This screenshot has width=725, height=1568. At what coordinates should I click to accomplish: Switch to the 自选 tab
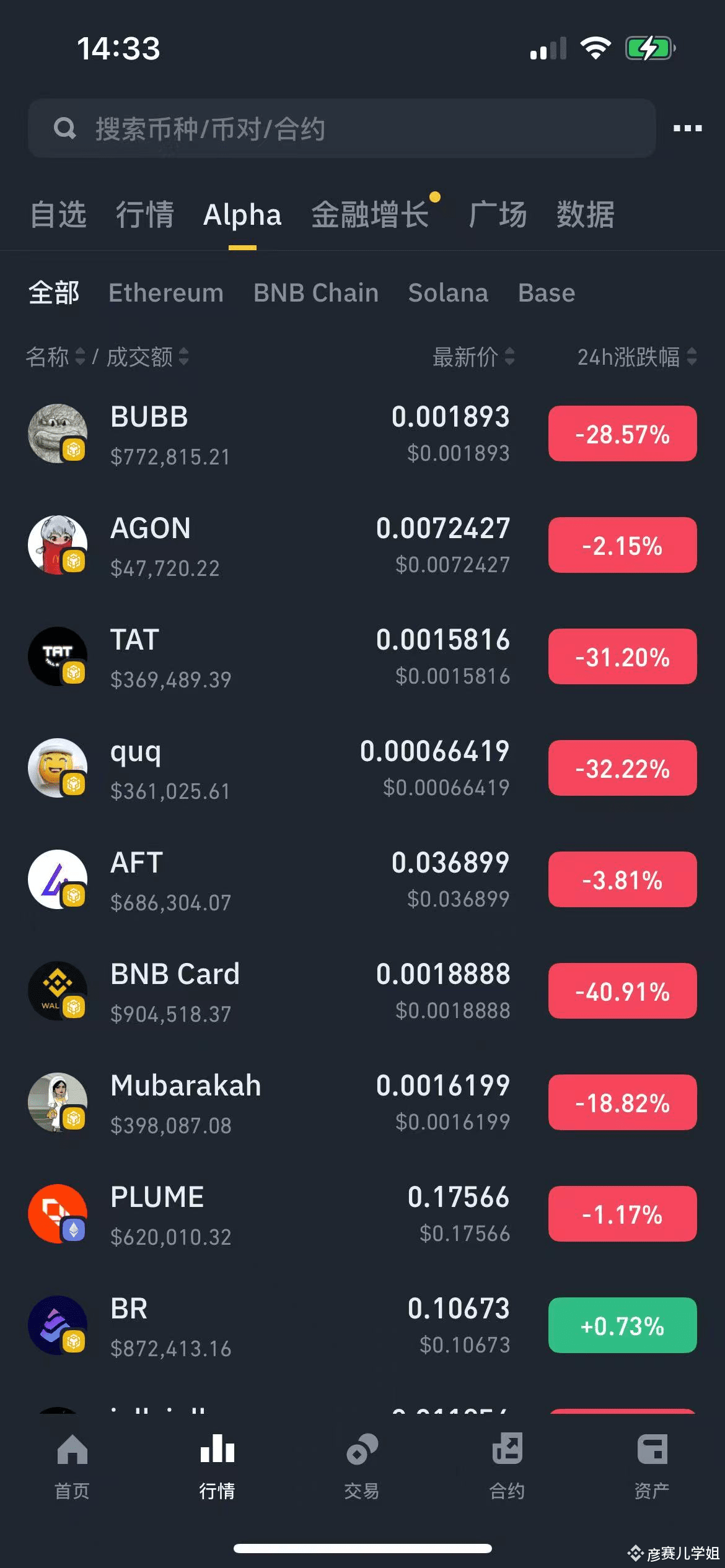pos(59,215)
